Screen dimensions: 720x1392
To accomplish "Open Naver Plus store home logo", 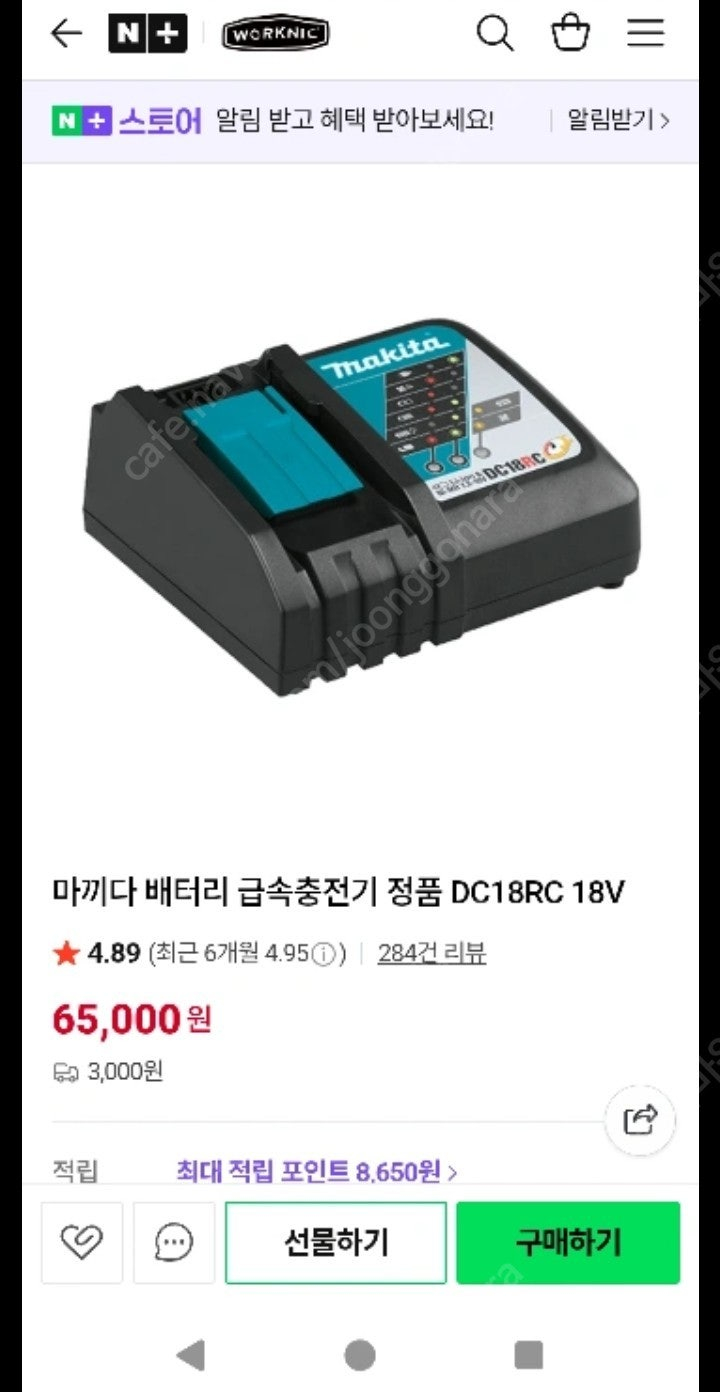I will click(147, 34).
